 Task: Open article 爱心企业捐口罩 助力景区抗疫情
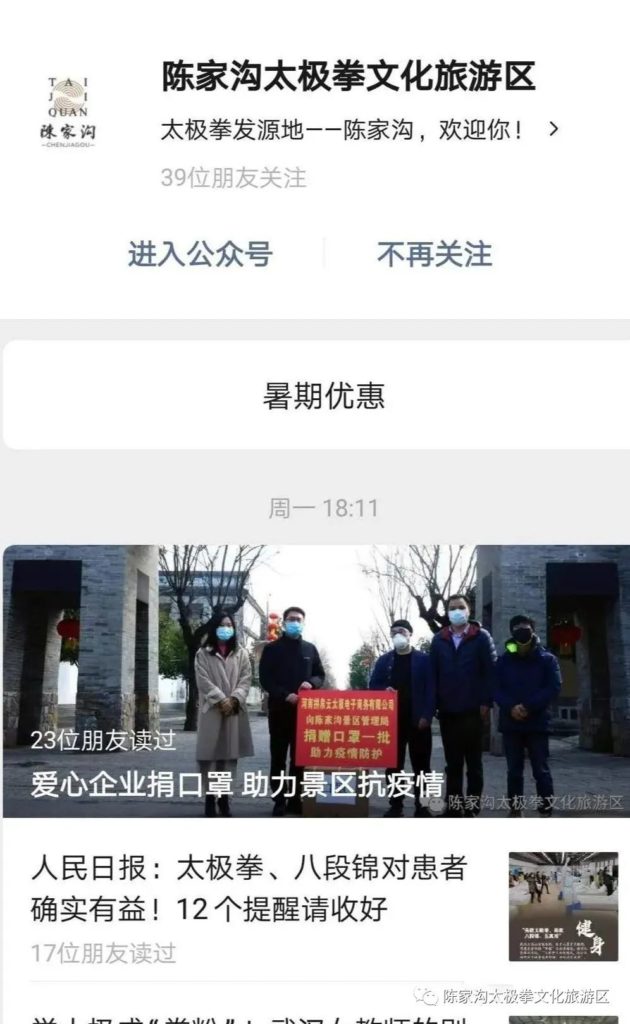316,681
